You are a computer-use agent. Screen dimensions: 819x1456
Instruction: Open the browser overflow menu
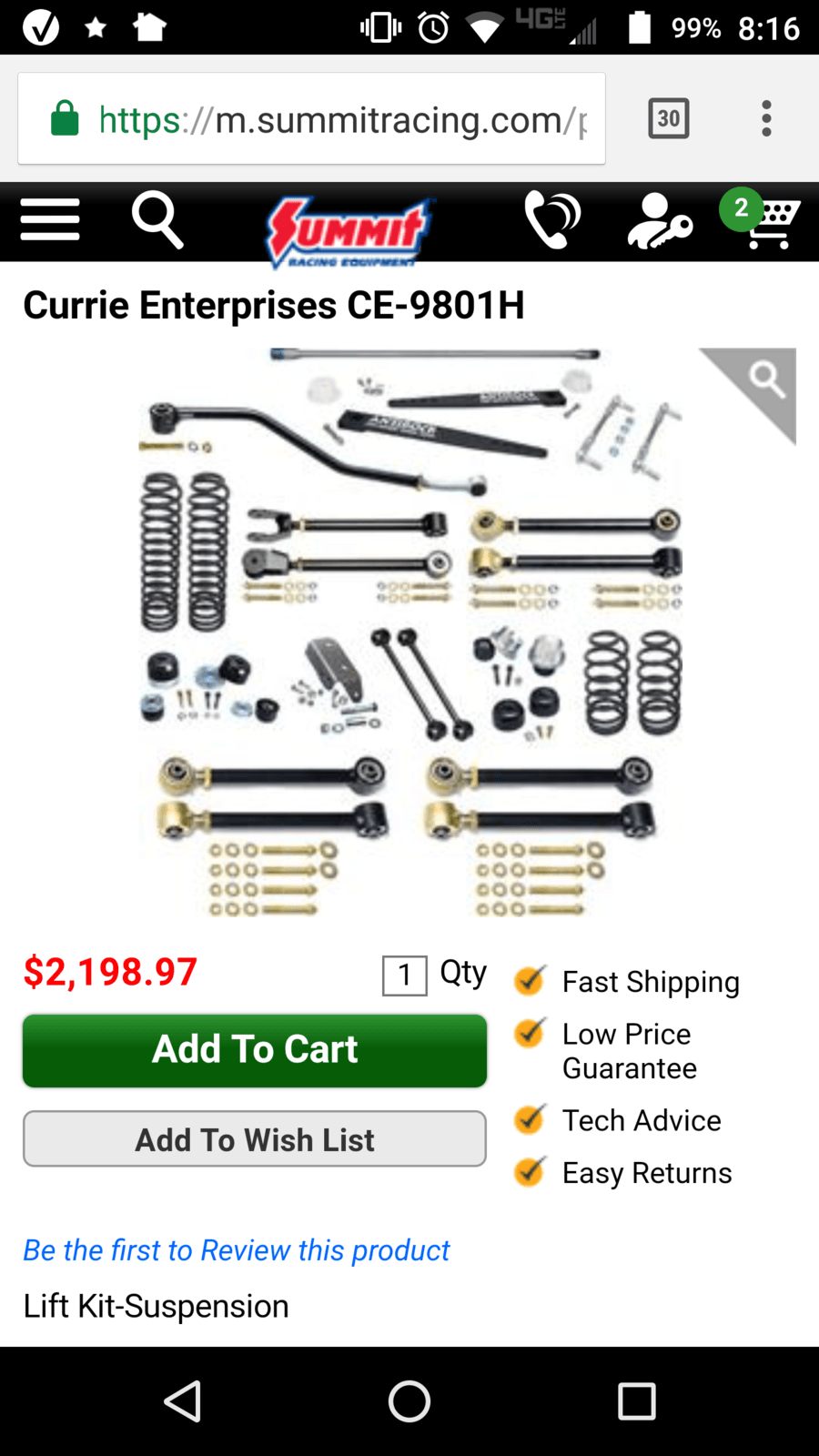pyautogui.click(x=766, y=119)
